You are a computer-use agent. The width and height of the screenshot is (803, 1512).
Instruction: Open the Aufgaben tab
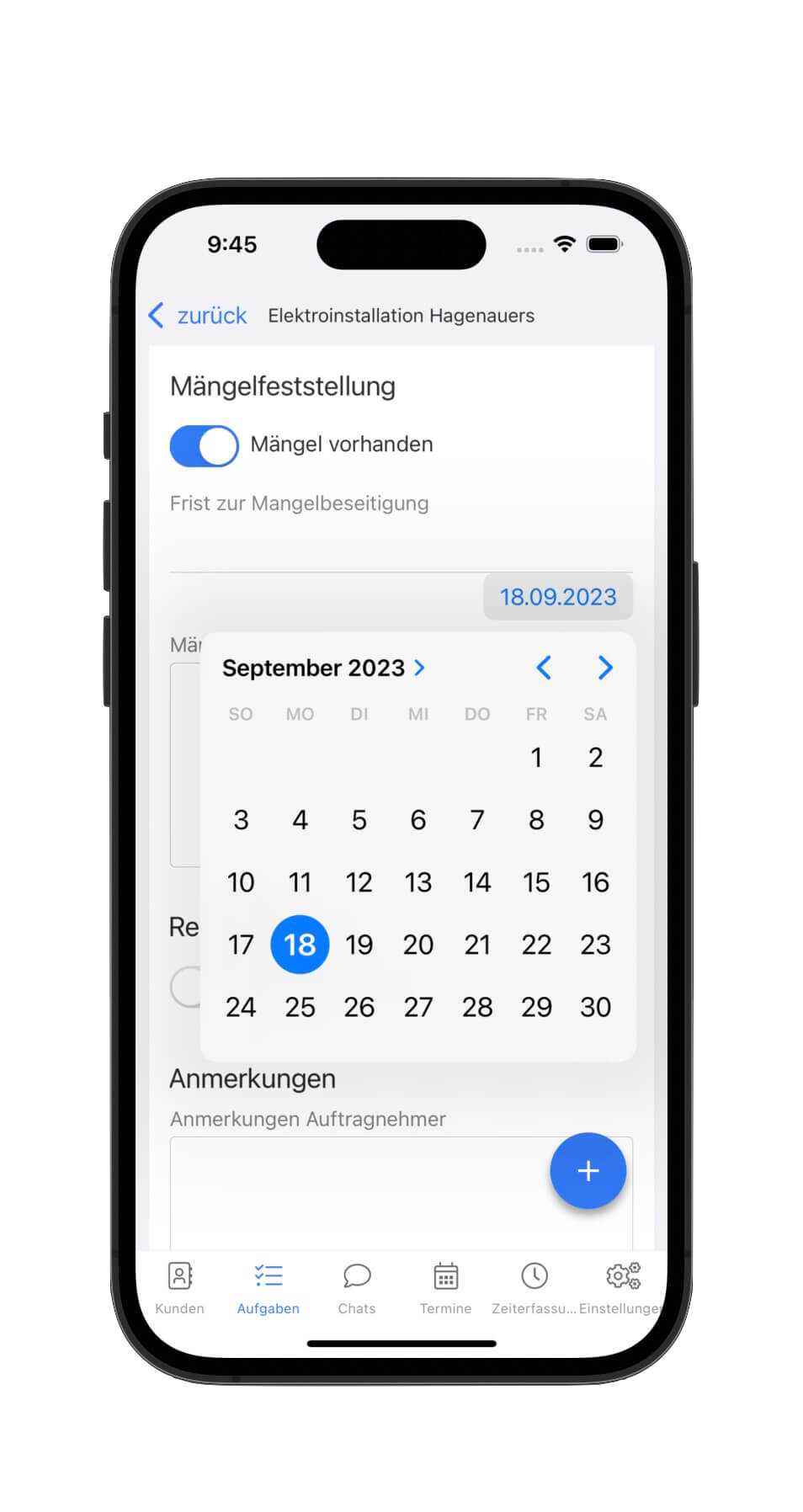(269, 1288)
